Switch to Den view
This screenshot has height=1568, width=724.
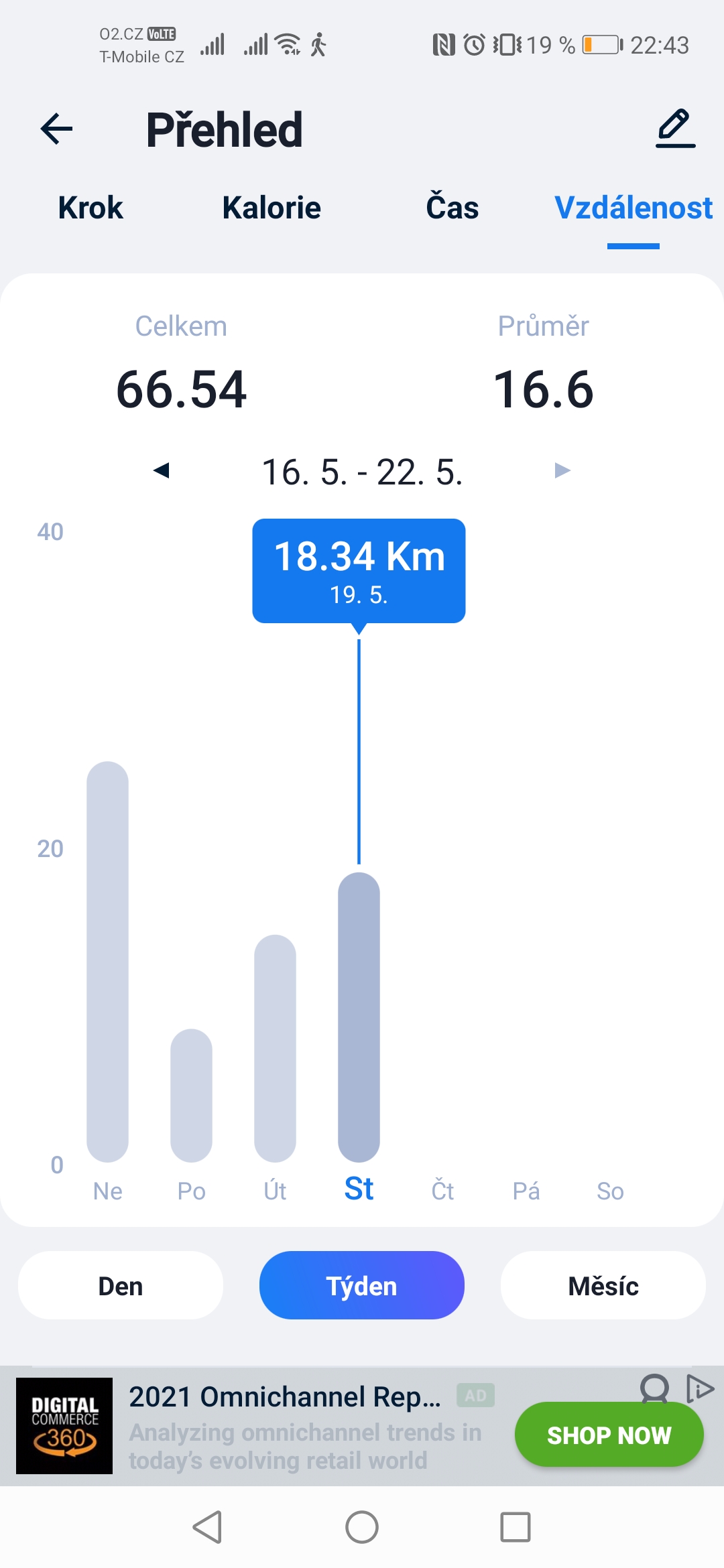tap(121, 1285)
